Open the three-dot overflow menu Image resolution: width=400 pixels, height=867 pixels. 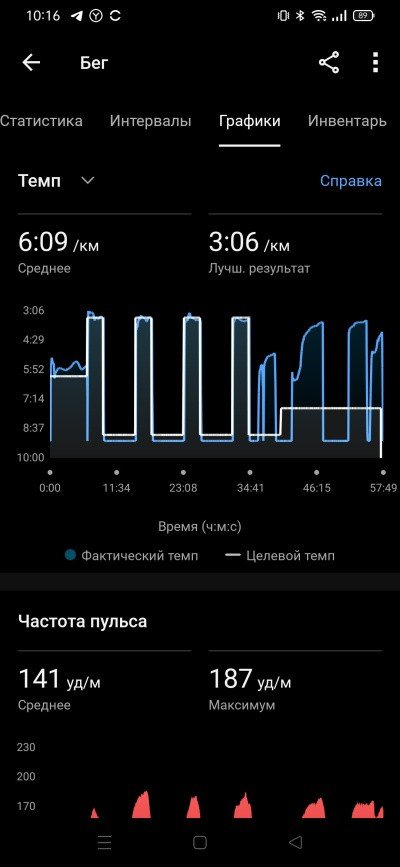(376, 63)
